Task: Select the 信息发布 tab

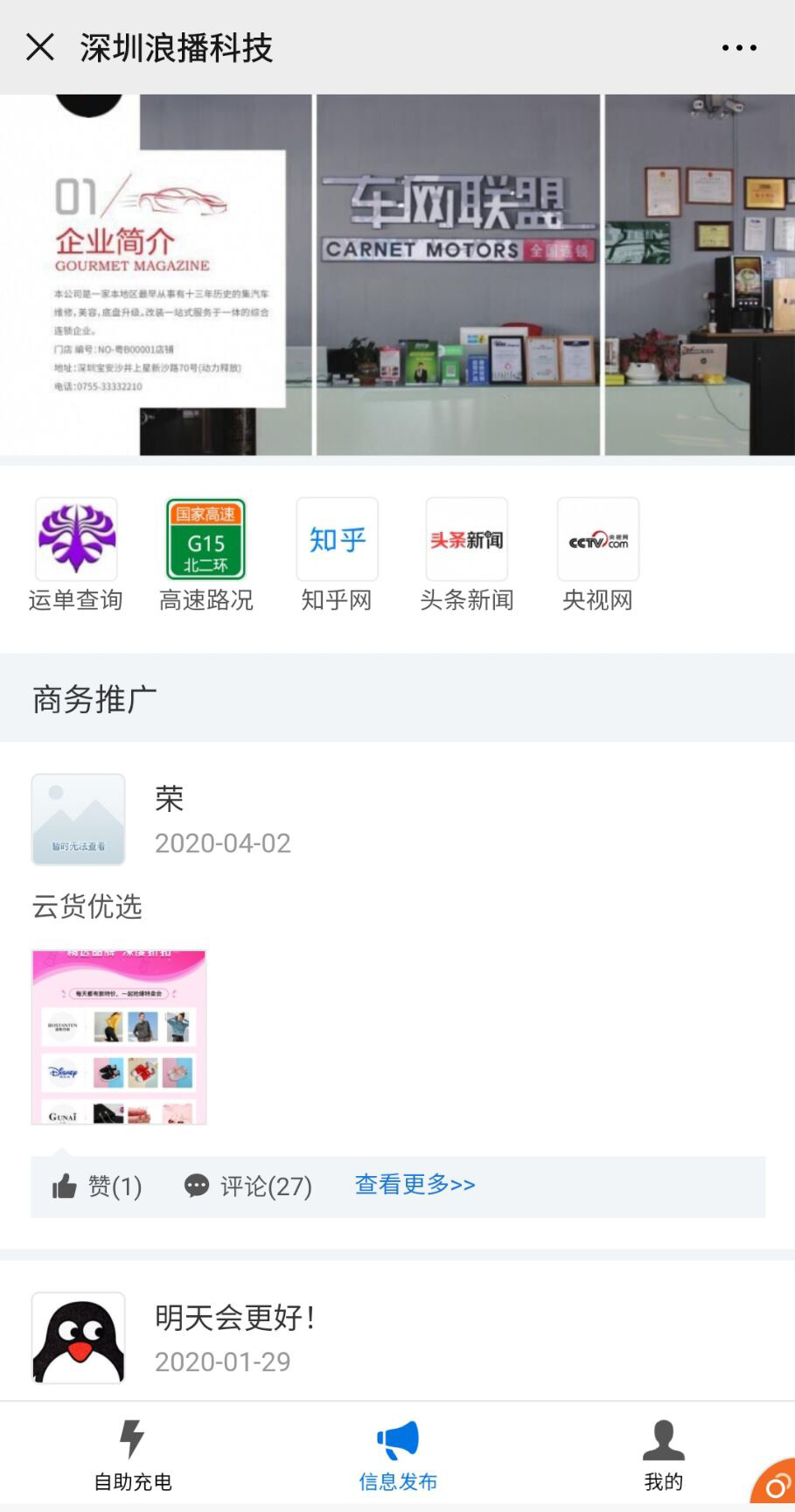Action: (398, 1457)
